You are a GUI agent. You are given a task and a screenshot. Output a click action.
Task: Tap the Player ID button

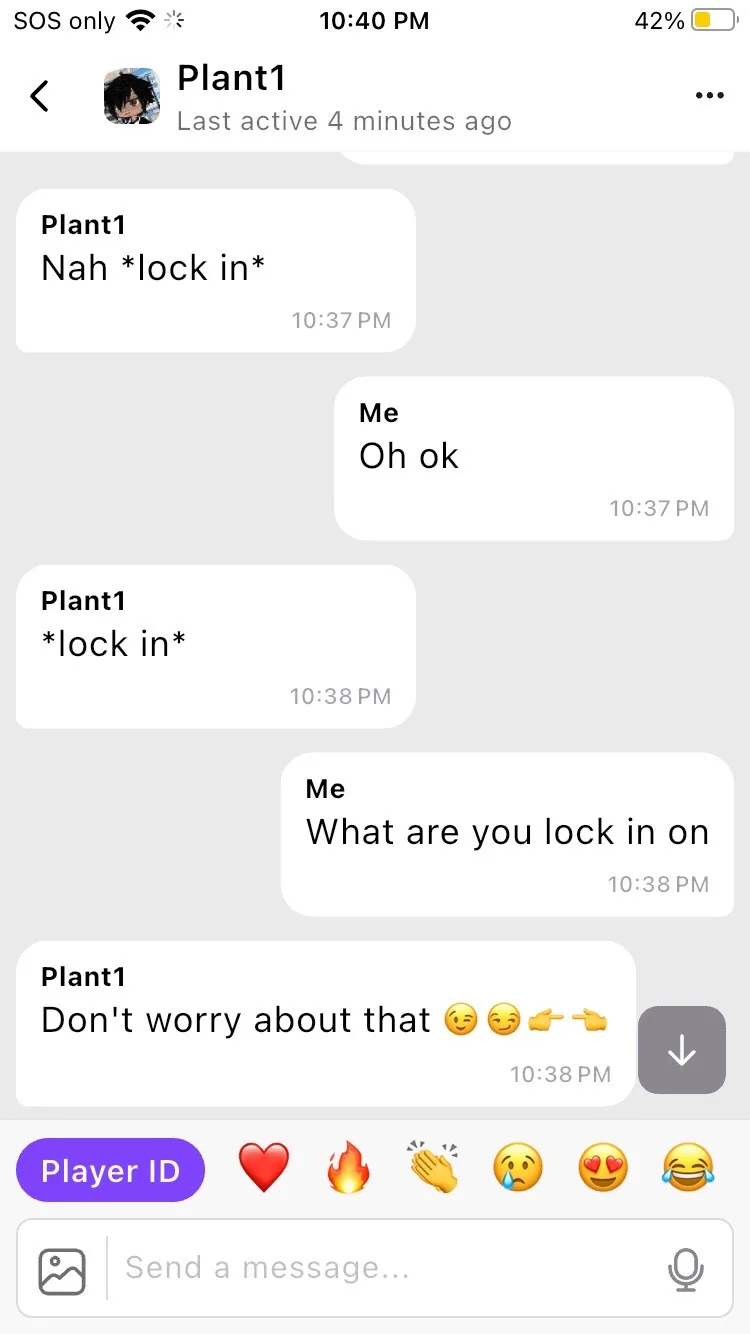pos(111,1171)
